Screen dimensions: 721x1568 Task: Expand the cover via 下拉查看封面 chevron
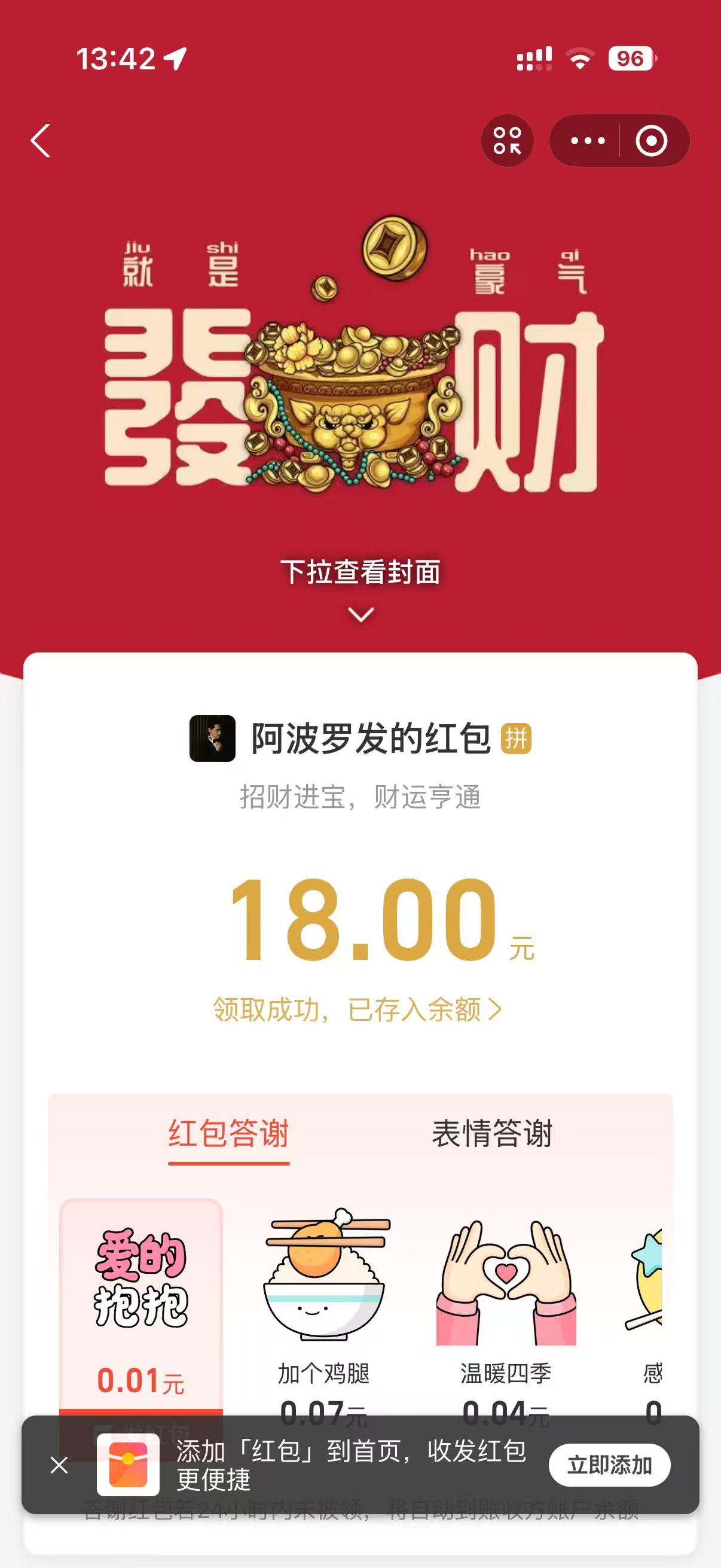[x=361, y=615]
